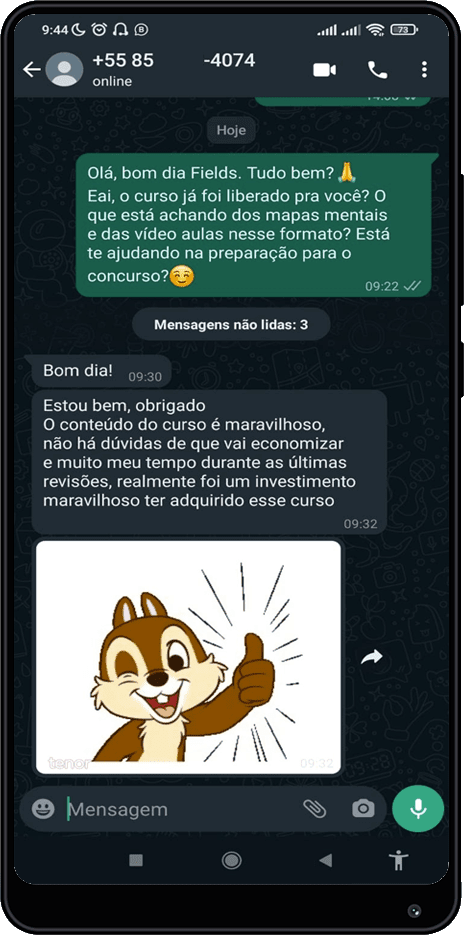464x935 pixels.
Task: Go back to the chats list
Action: [32, 70]
